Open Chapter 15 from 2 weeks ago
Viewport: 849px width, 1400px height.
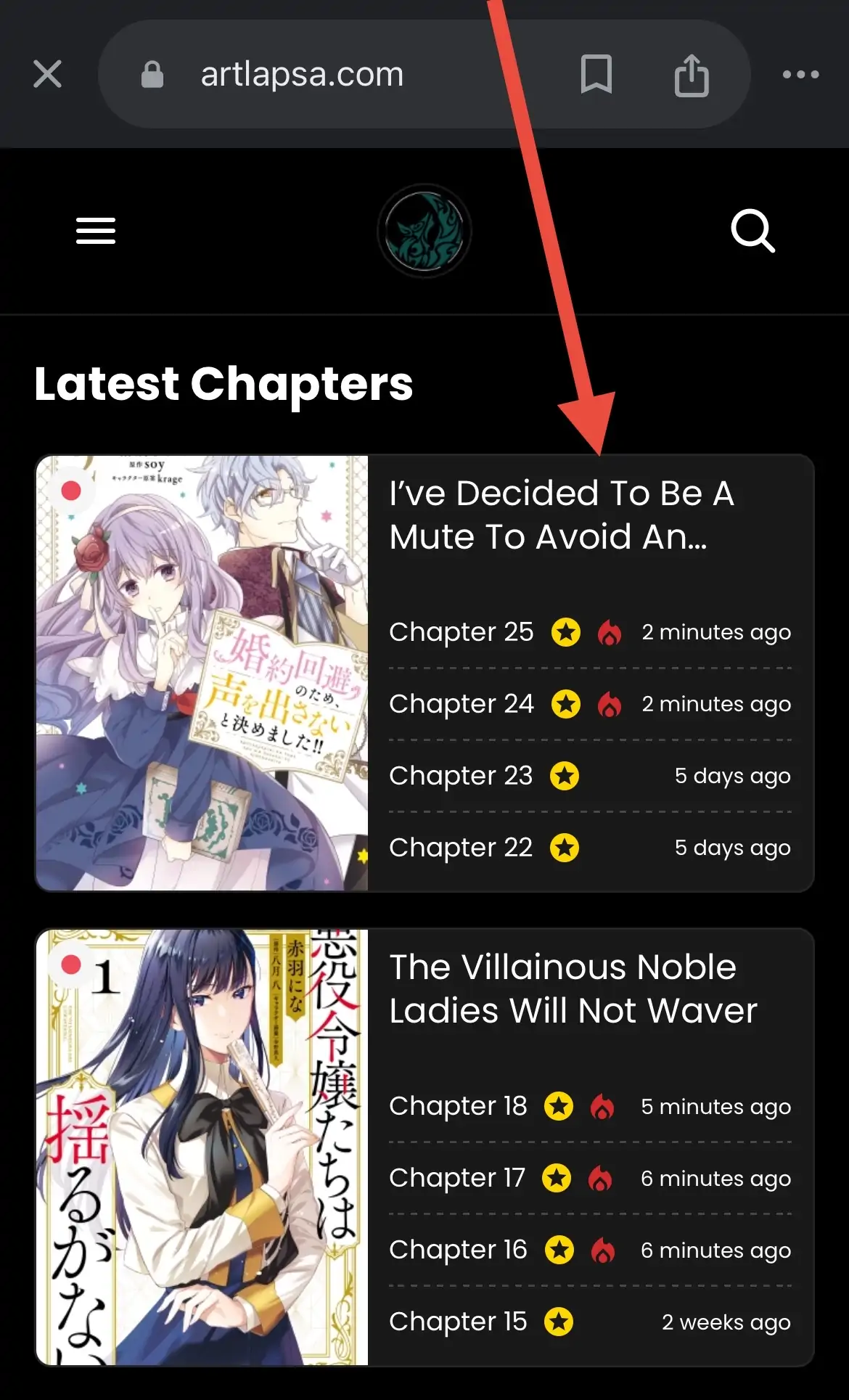(458, 1322)
